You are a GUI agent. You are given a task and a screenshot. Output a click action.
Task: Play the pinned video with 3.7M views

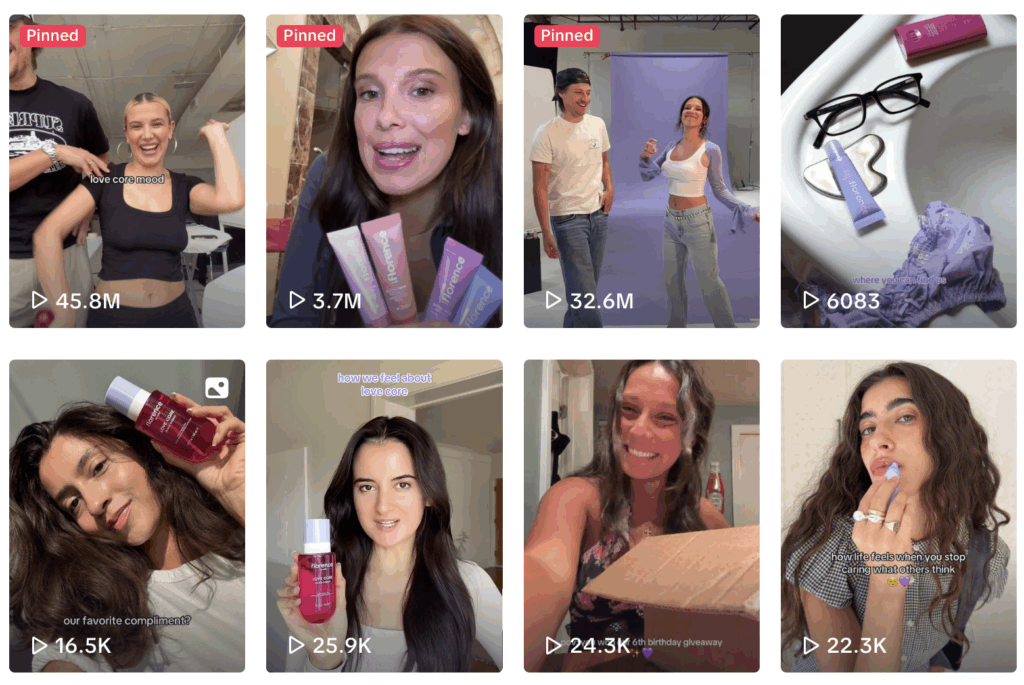384,171
